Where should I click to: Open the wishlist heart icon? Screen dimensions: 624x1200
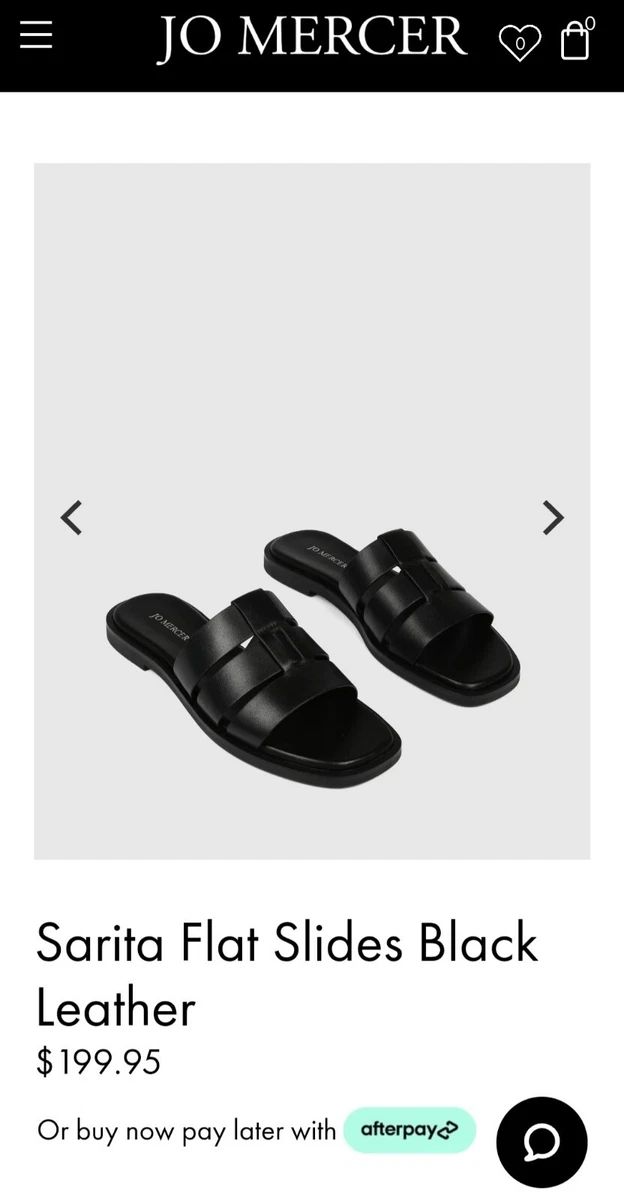(520, 42)
